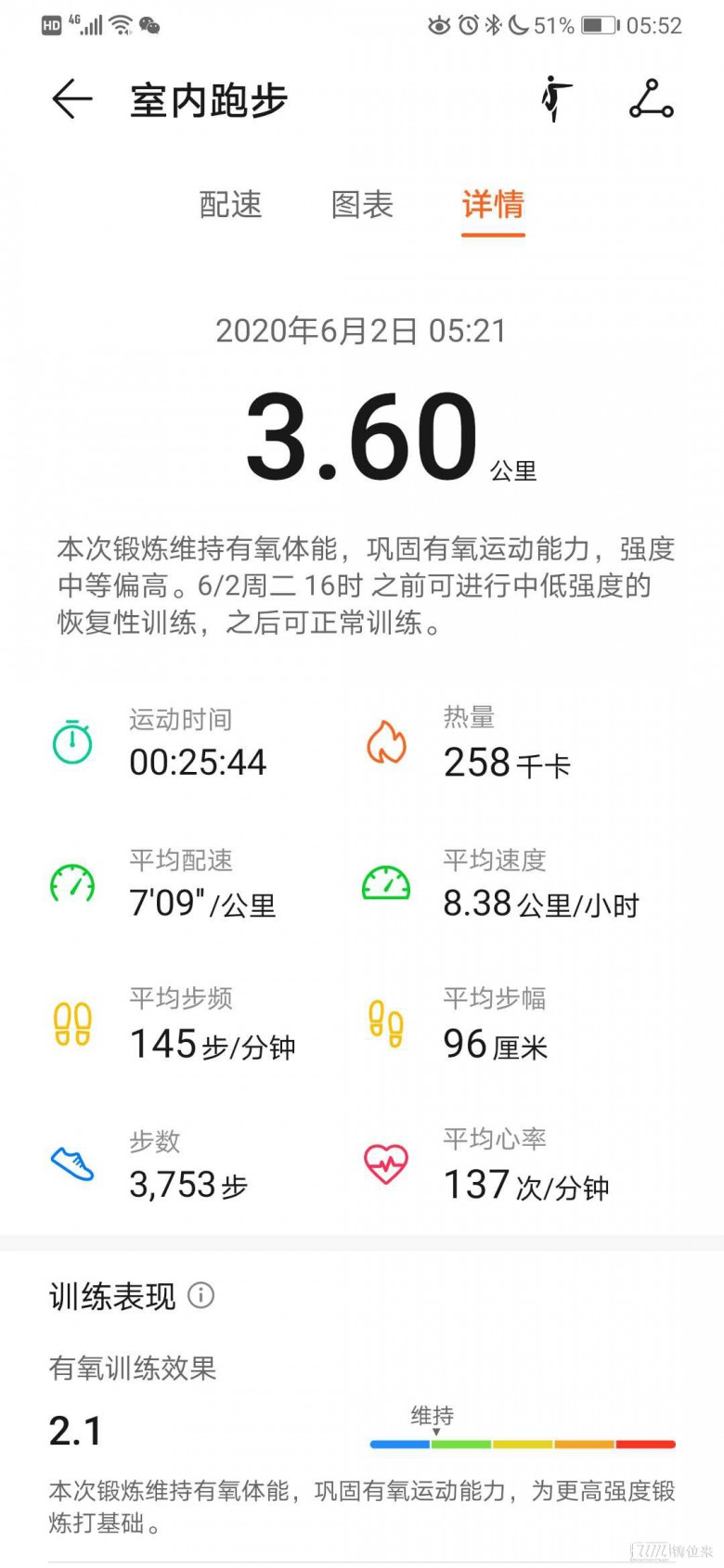Click the blue running shoe icon for 步数
Viewport: 724px width, 1568px height.
[71, 1164]
